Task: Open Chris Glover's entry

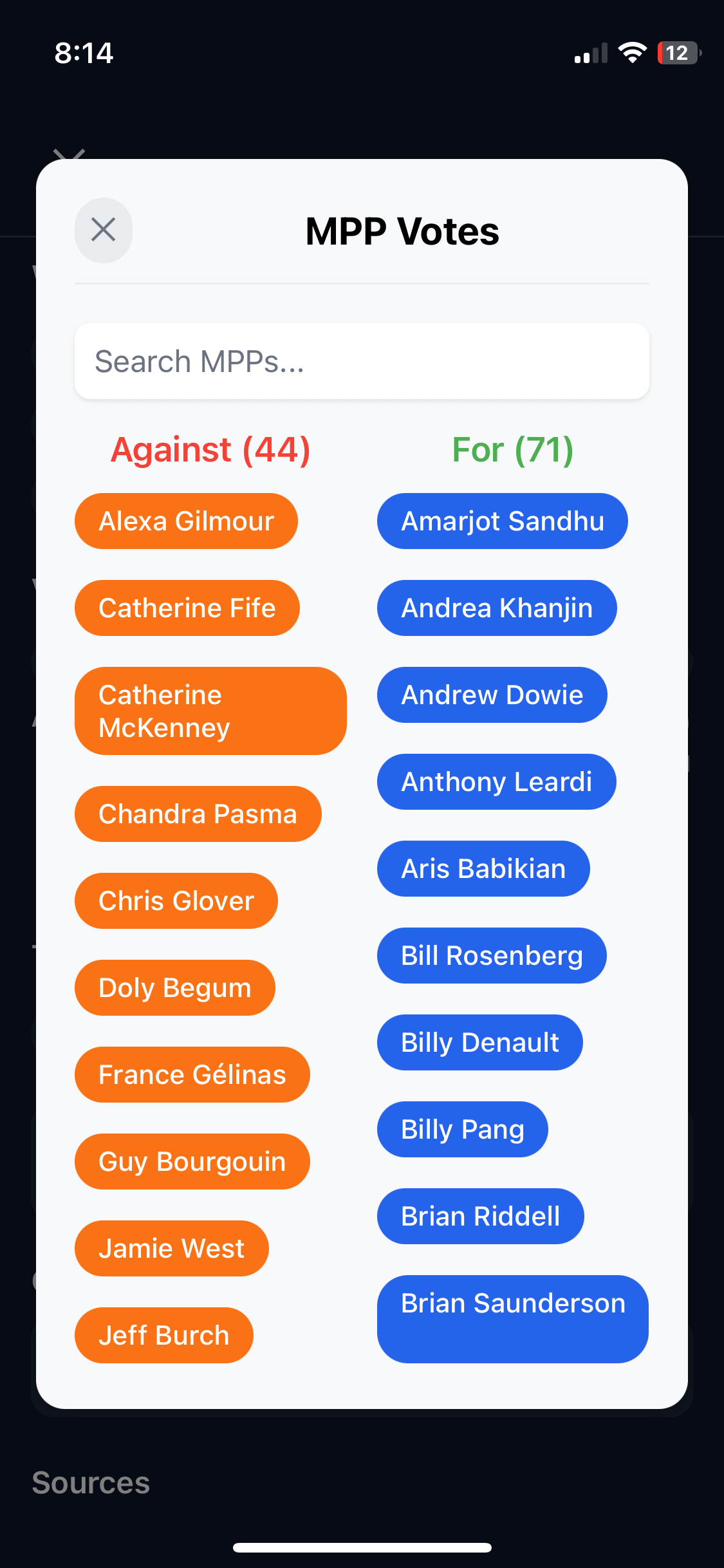Action: 176,901
